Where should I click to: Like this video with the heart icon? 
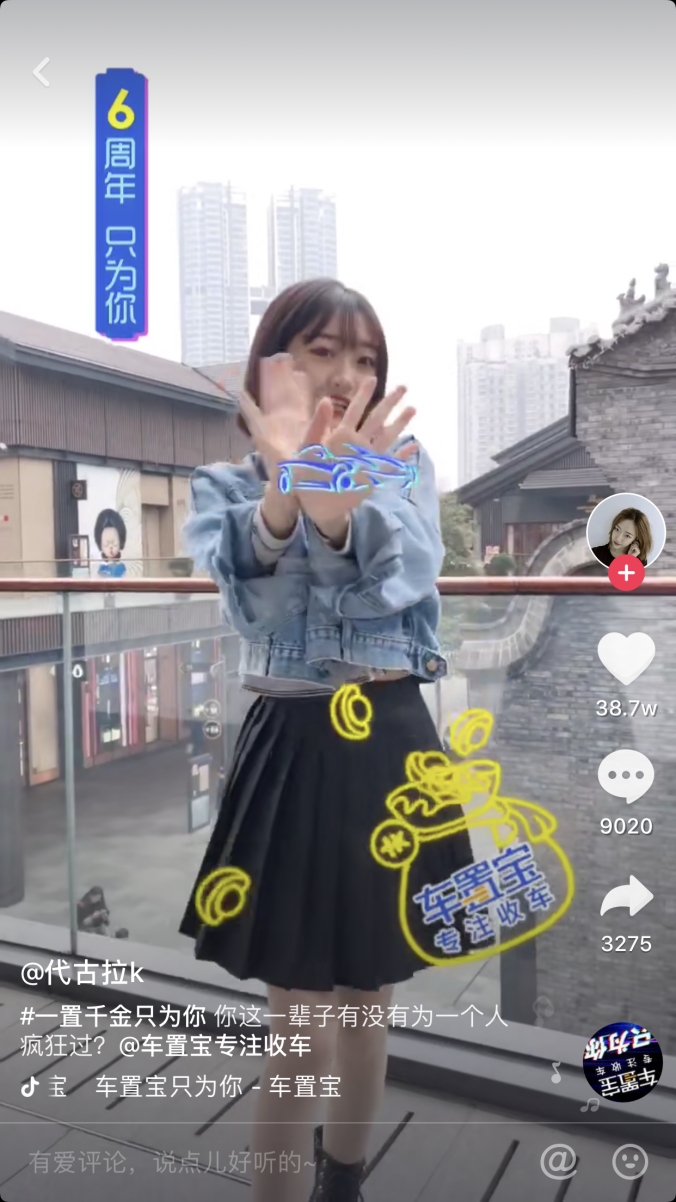[626, 659]
